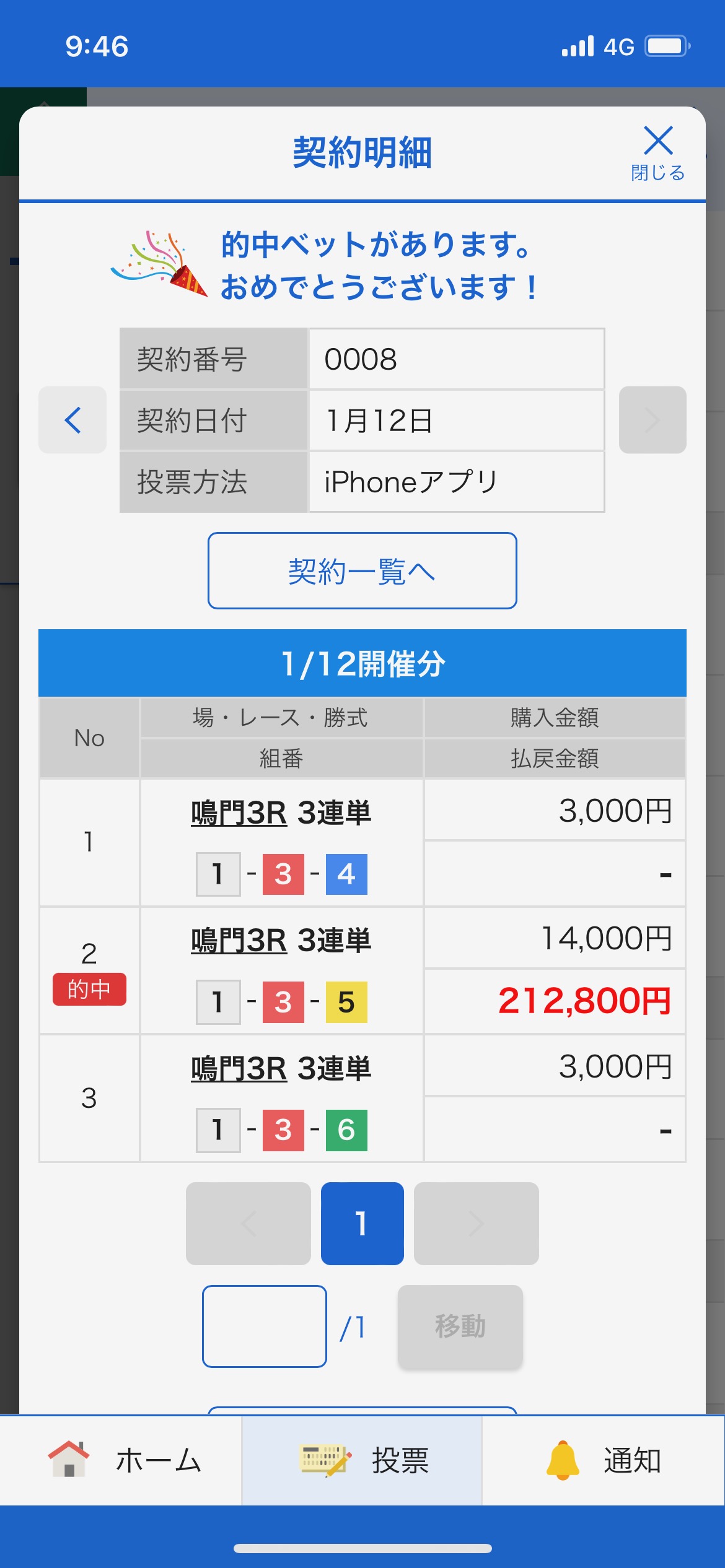Open the 通知 notifications tab
This screenshot has width=725, height=1568.
click(604, 1460)
